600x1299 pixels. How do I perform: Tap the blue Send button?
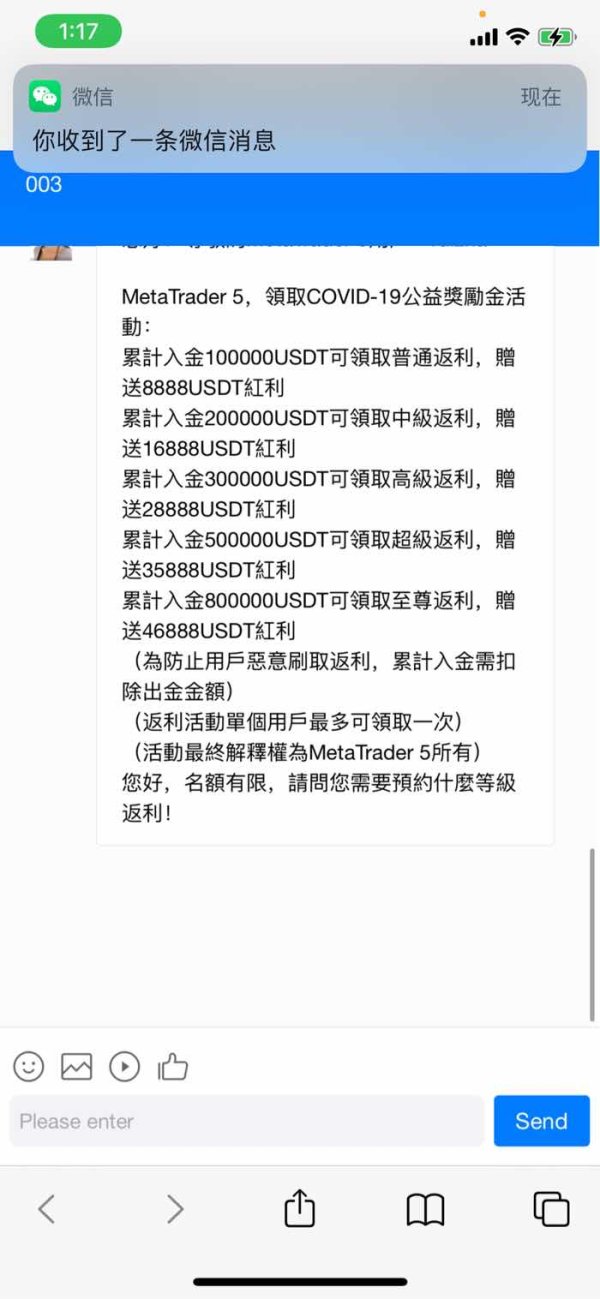pos(541,1121)
